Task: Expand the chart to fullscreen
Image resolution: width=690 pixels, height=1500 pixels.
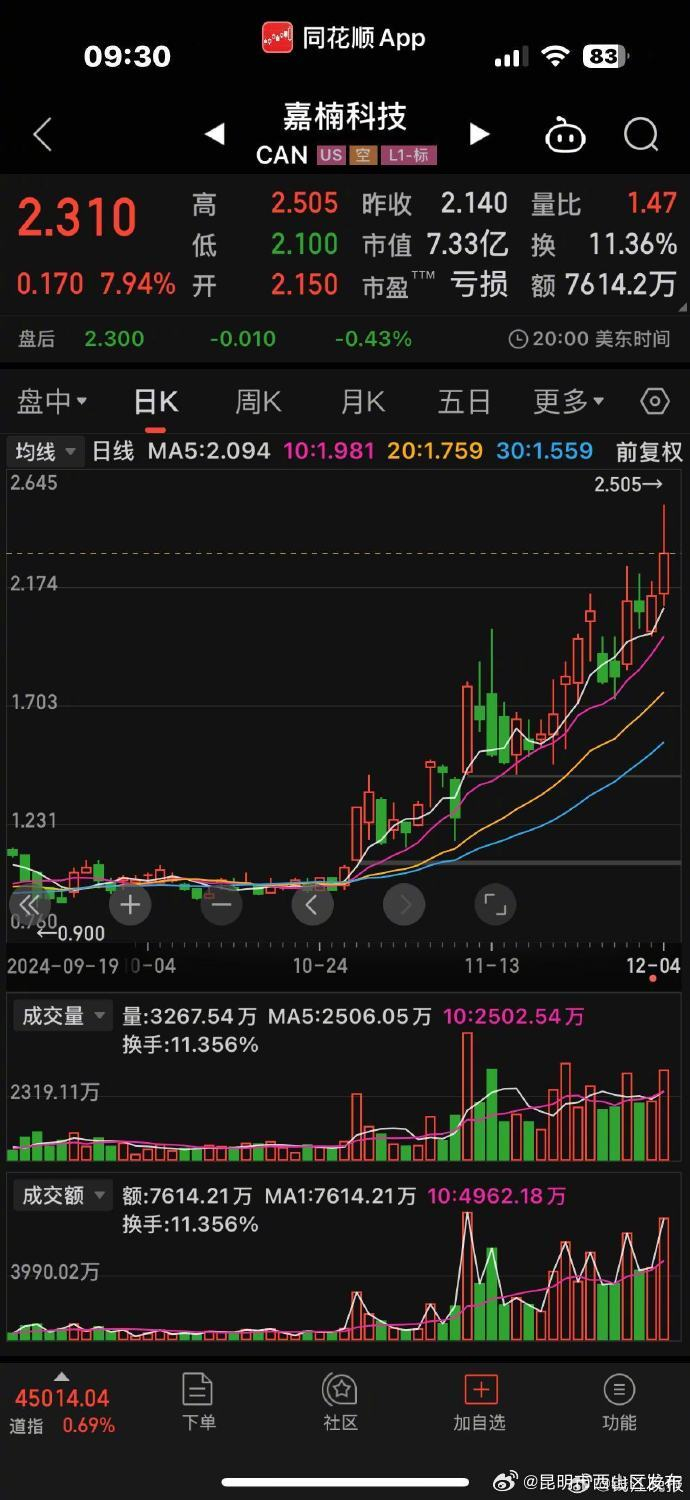Action: (495, 906)
